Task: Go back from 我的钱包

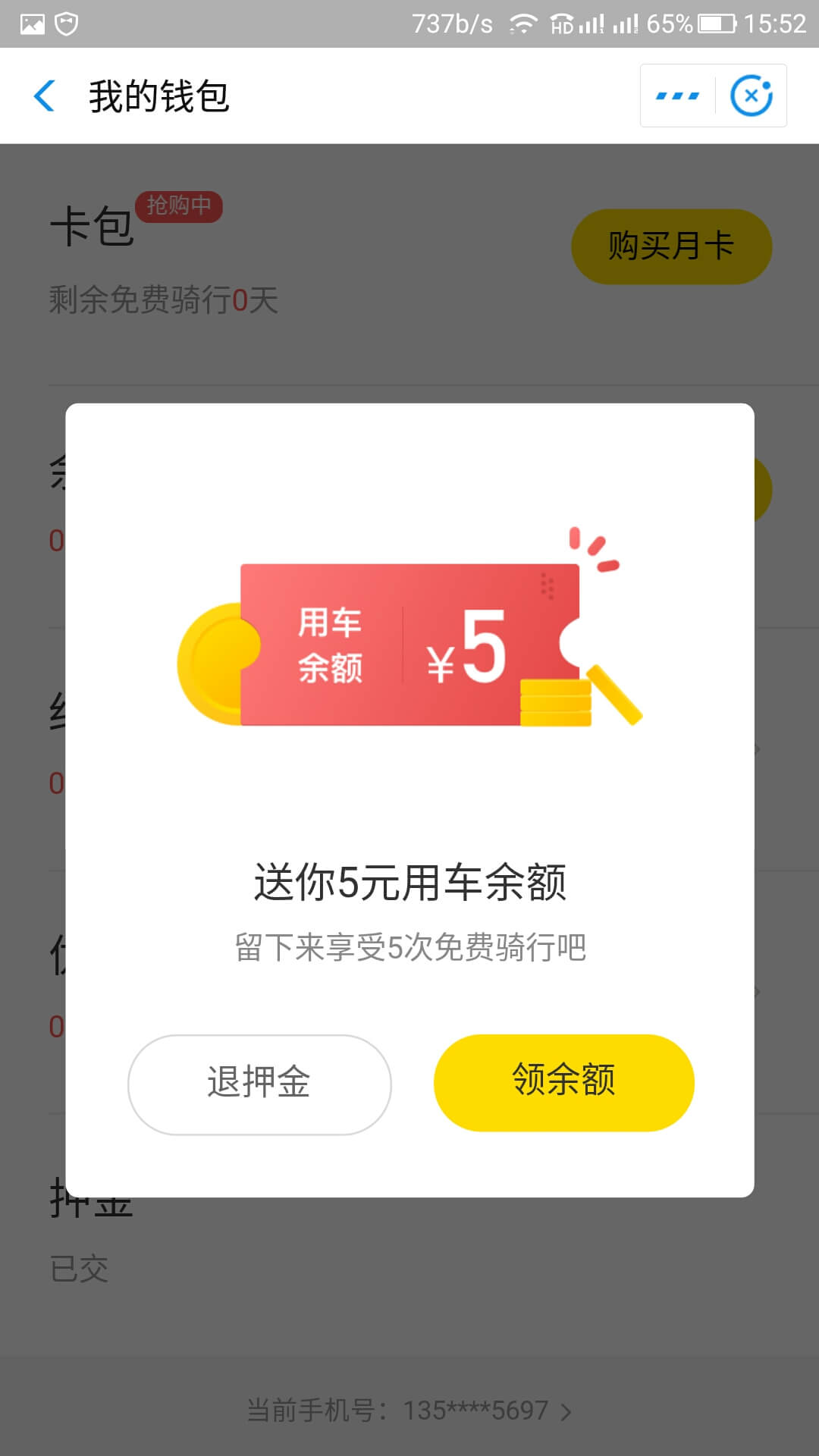Action: point(45,96)
